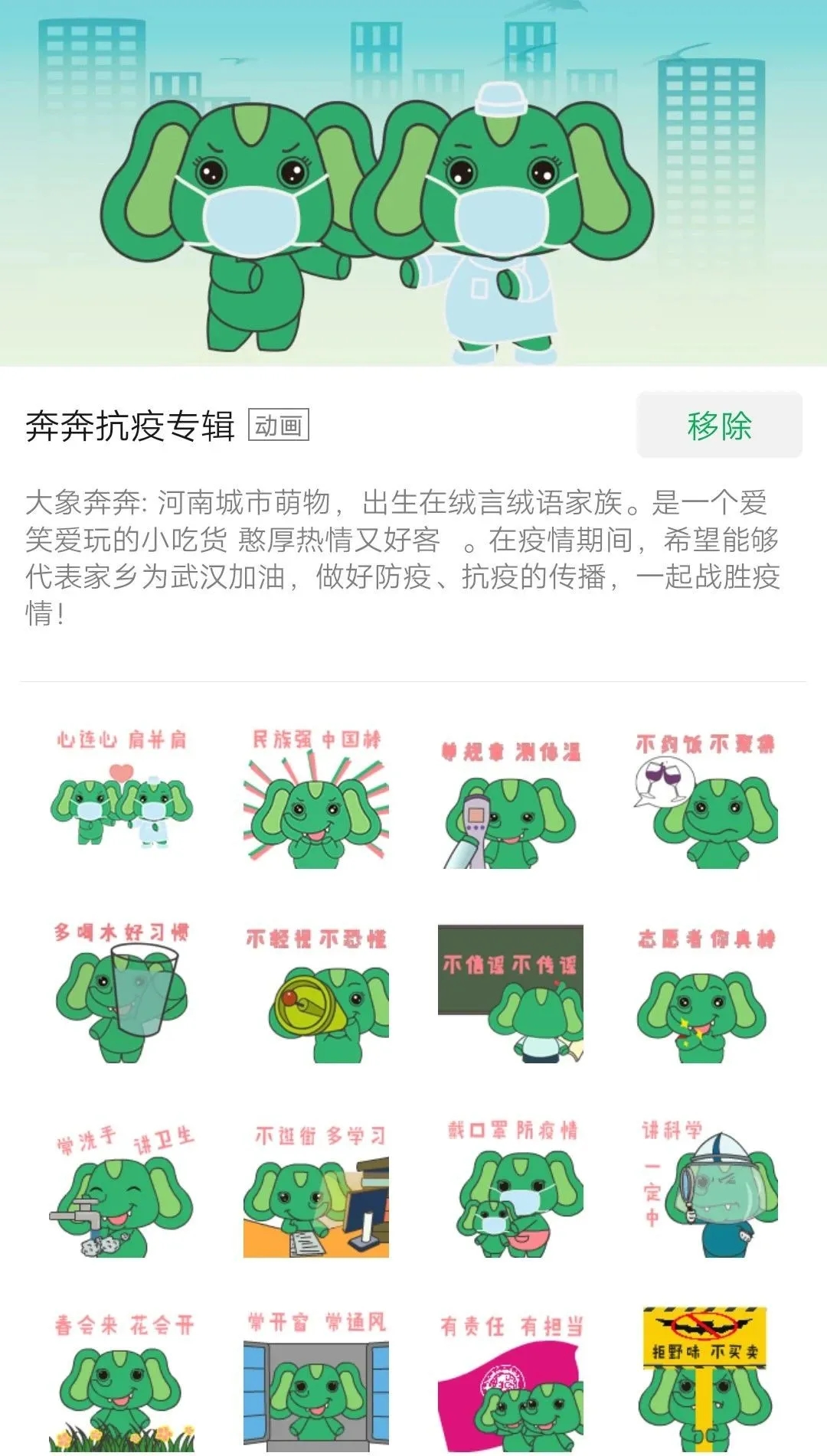Tap the 不轻视 不恐慌 megaphone sticker
The image size is (827, 1456).
point(316,995)
